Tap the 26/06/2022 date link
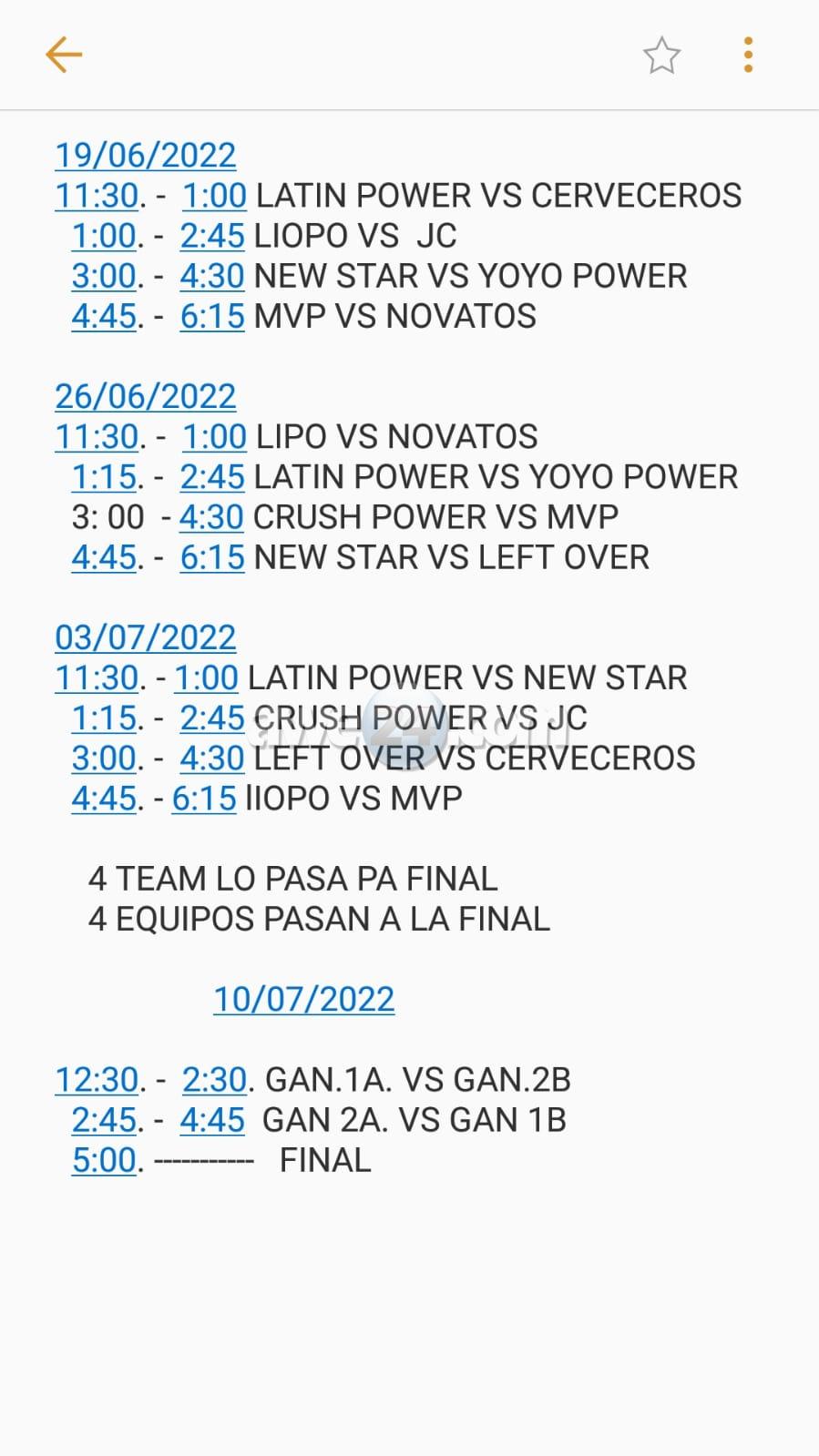Viewport: 819px width, 1456px height. (x=145, y=396)
